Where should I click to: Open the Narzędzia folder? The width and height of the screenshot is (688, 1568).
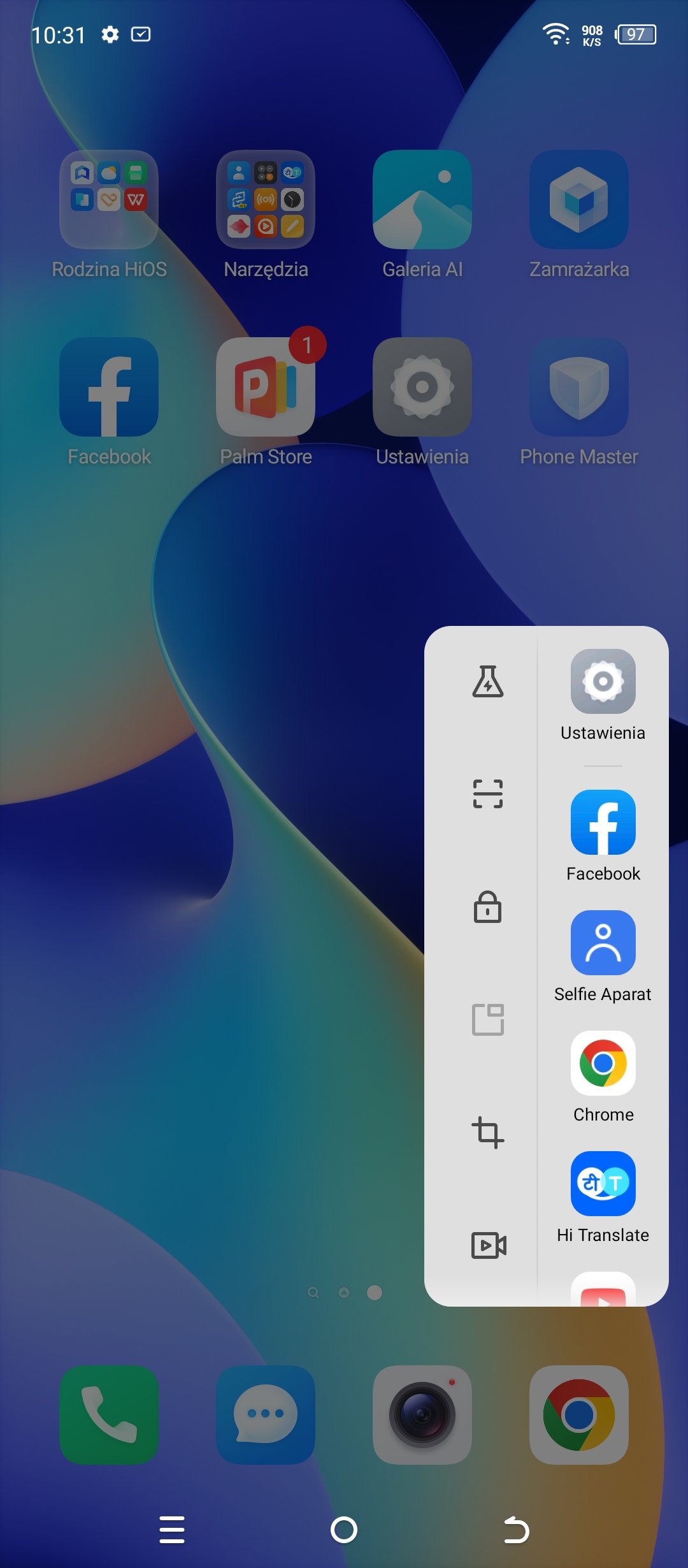coord(266,200)
